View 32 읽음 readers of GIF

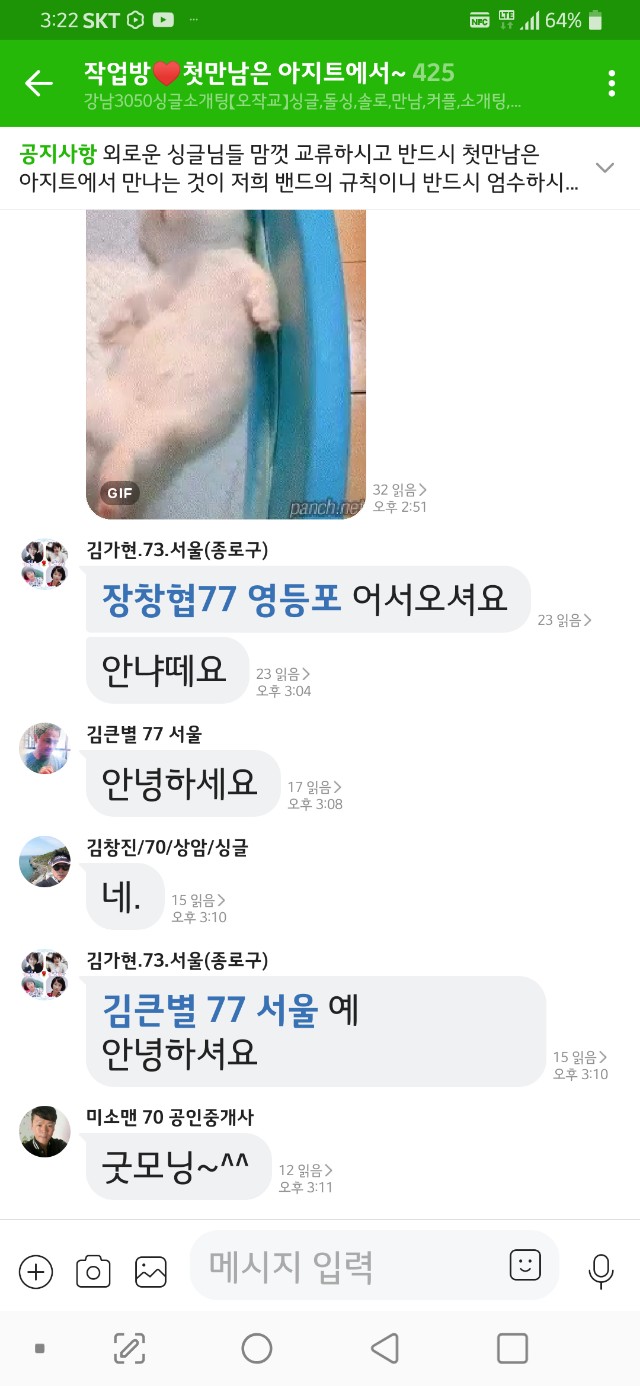400,490
